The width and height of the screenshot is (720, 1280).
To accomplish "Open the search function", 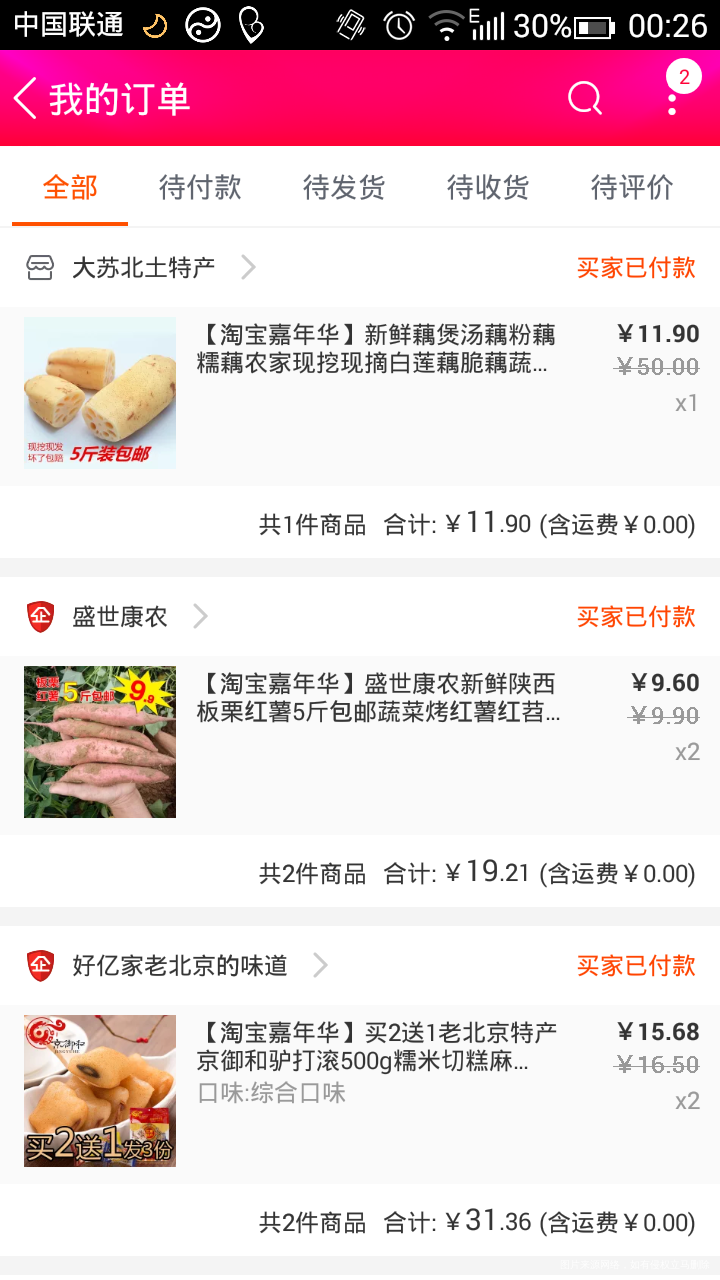I will point(585,99).
